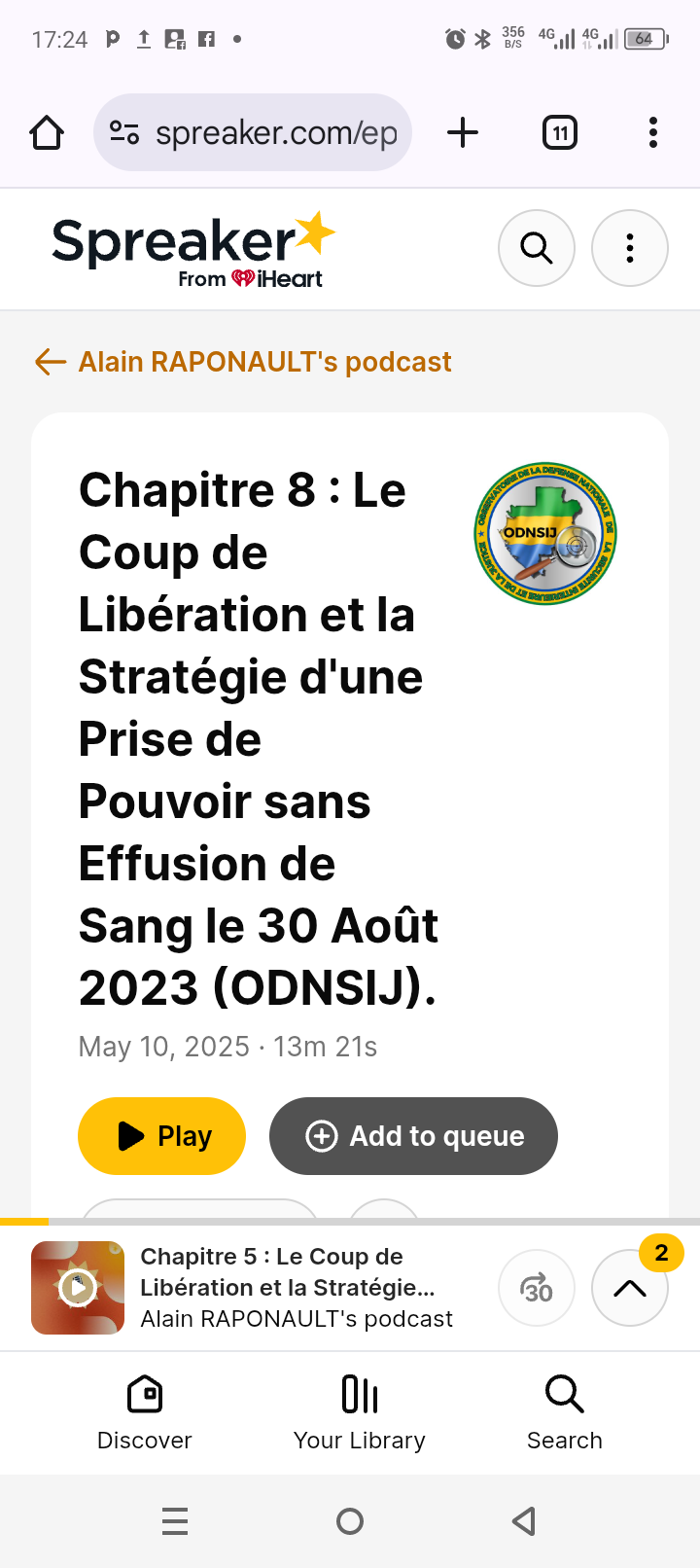
Task: View the 11 open tabs
Action: point(559,132)
